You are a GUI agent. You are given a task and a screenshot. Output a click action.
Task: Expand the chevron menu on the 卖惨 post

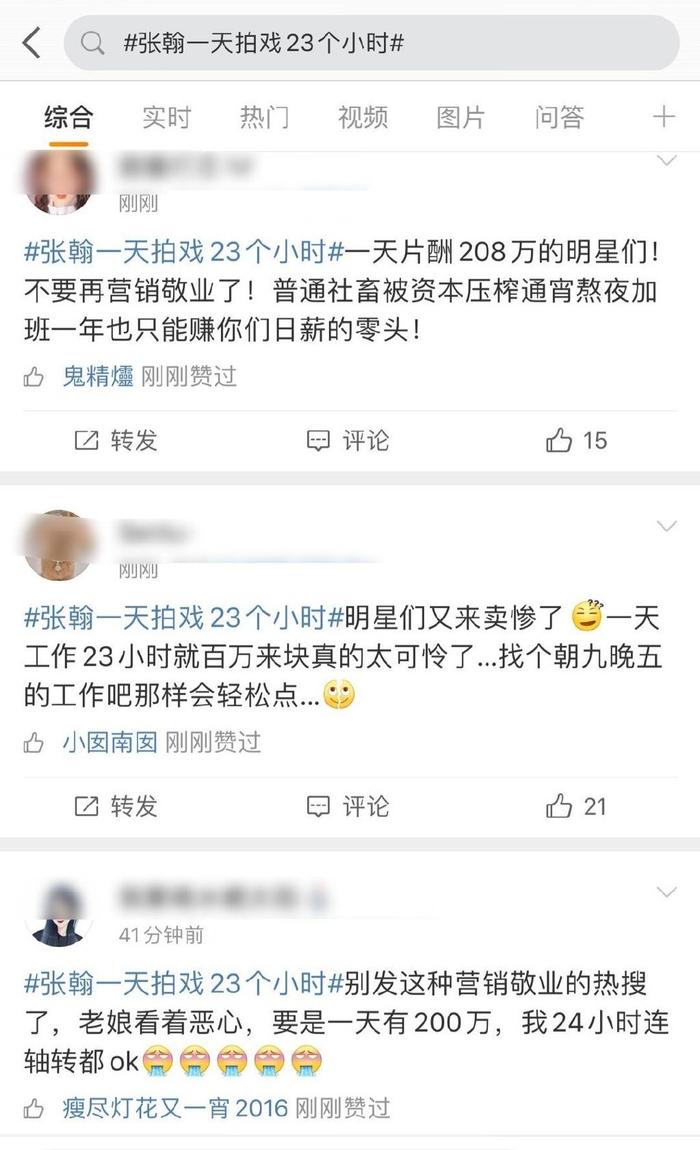point(666,526)
